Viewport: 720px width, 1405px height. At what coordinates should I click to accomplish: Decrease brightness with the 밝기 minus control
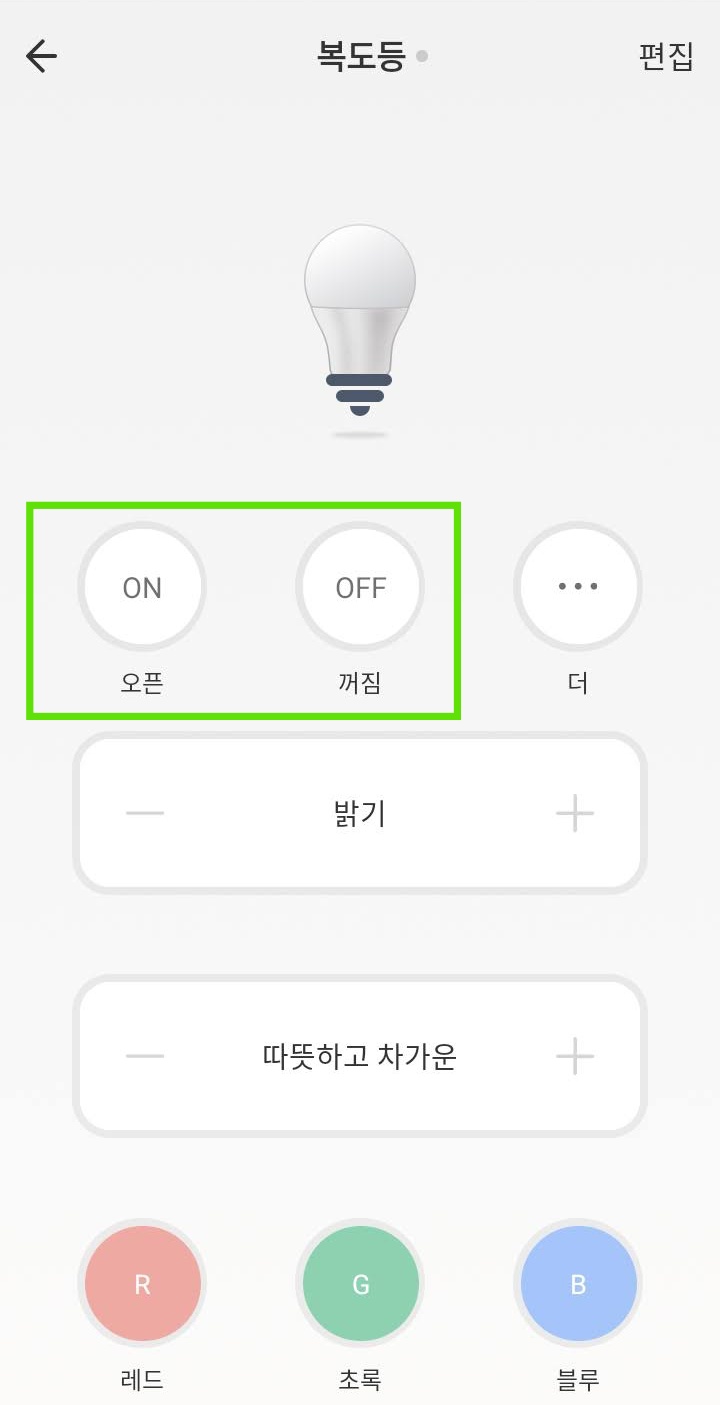click(144, 813)
